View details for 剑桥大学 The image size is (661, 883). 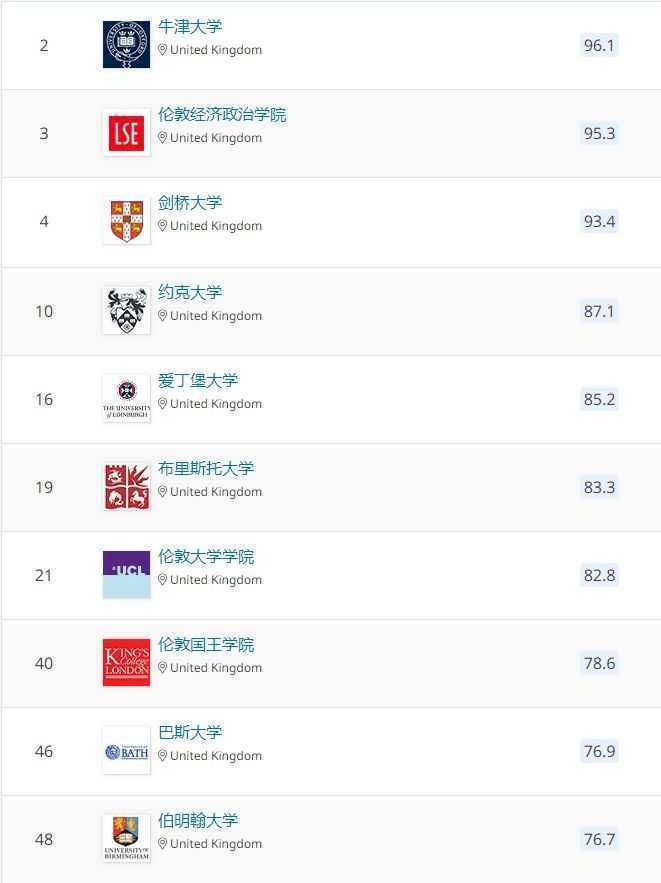(190, 203)
